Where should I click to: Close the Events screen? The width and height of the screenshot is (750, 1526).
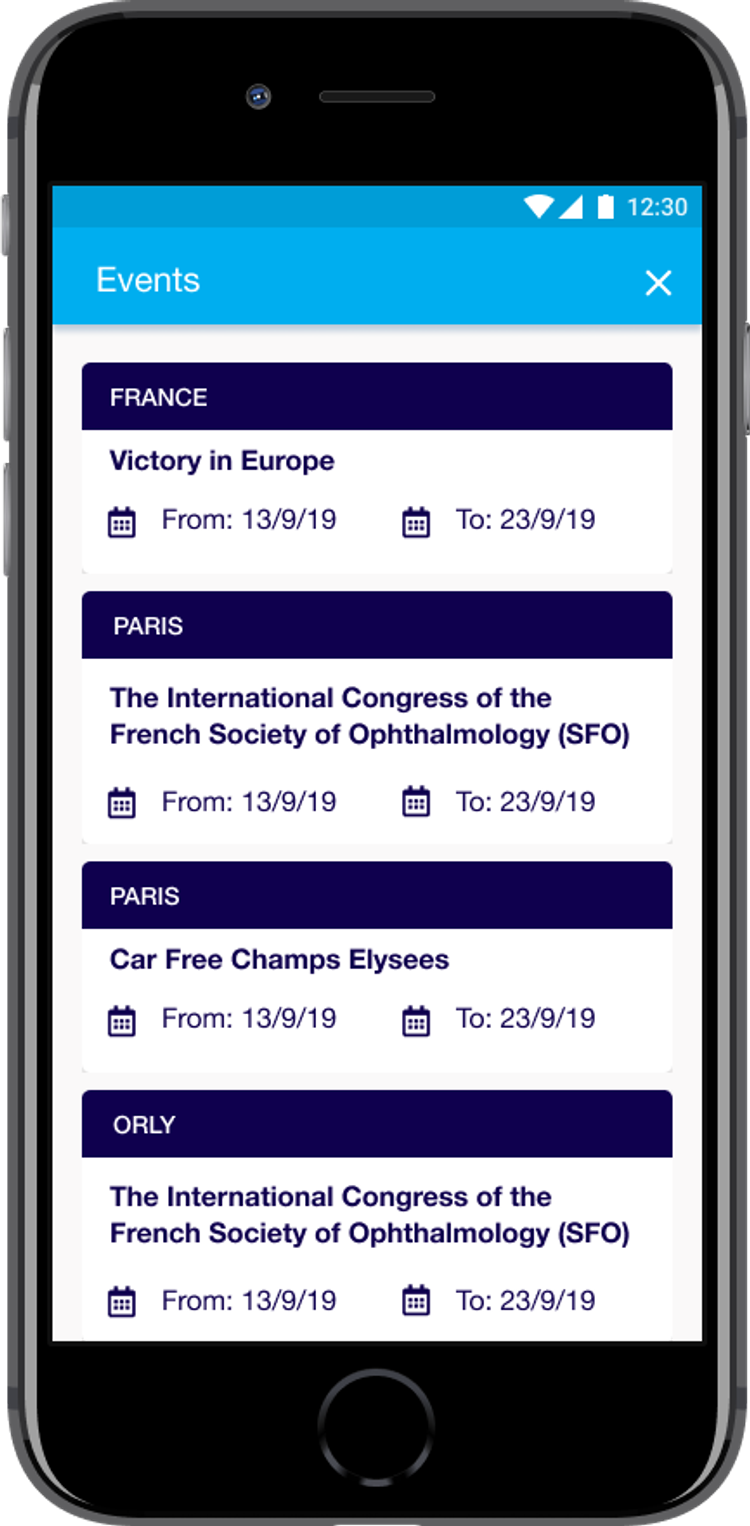pyautogui.click(x=658, y=283)
